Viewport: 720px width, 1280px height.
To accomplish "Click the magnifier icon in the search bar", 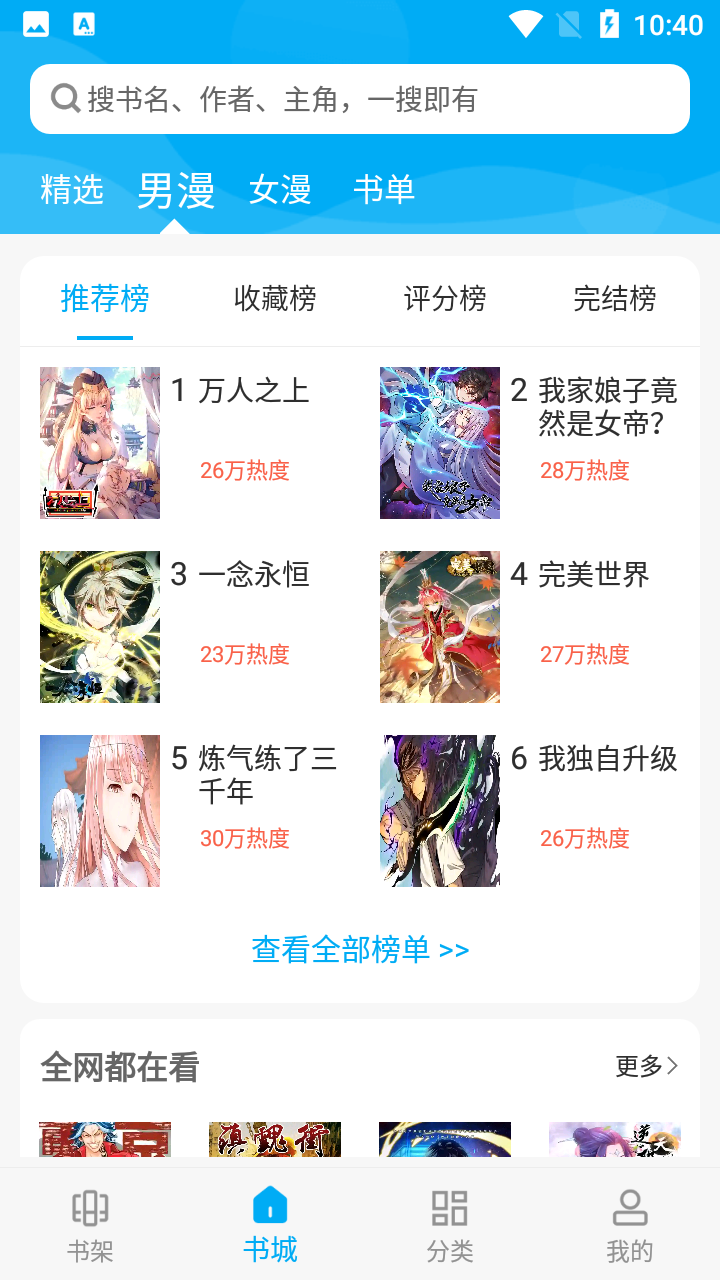I will point(65,97).
